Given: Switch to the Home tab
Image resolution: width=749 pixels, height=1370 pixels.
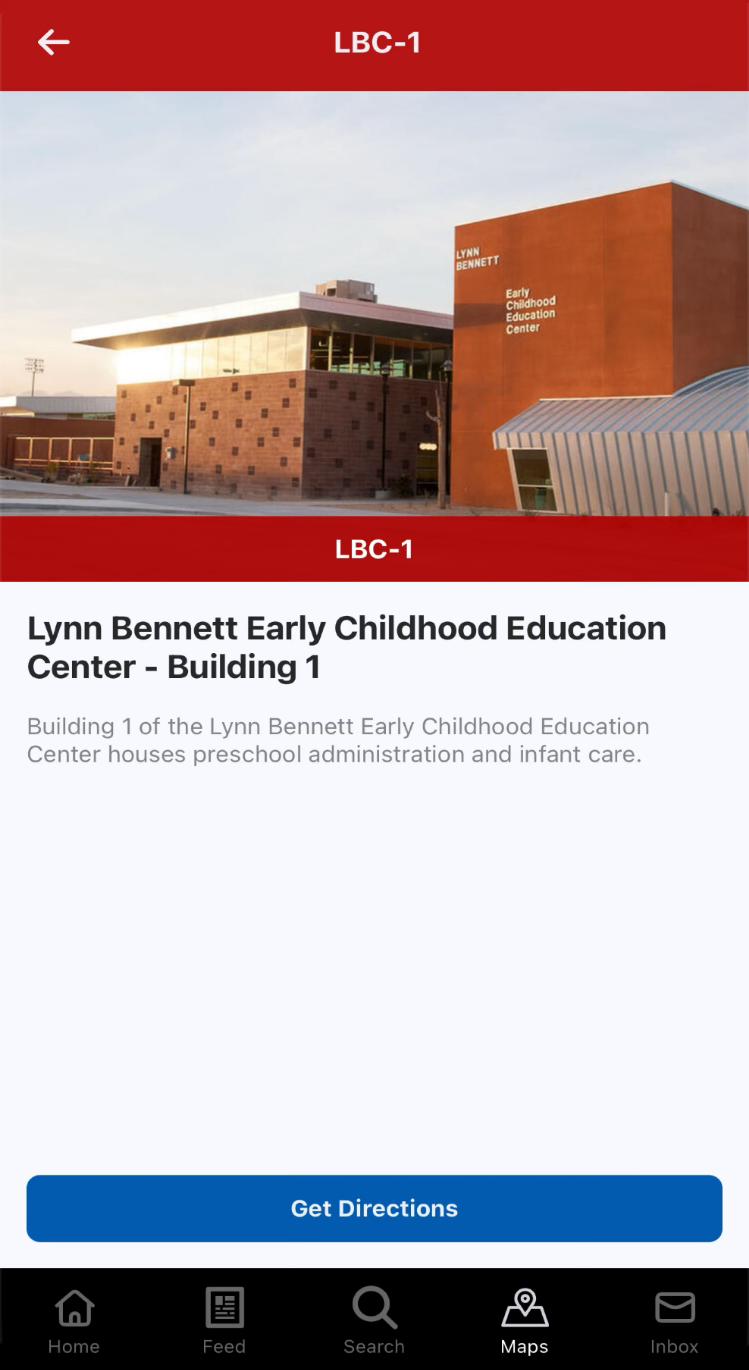Looking at the screenshot, I should coord(74,1320).
